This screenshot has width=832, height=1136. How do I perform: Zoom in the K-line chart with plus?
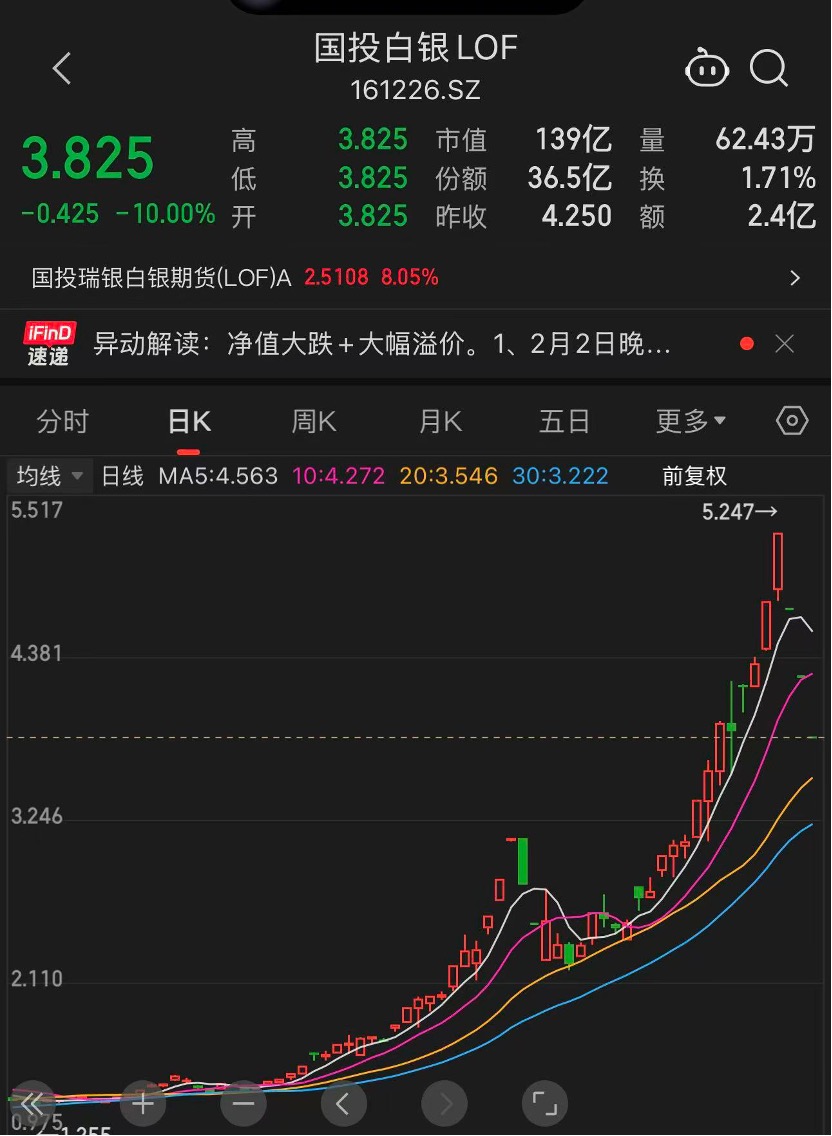click(142, 1104)
